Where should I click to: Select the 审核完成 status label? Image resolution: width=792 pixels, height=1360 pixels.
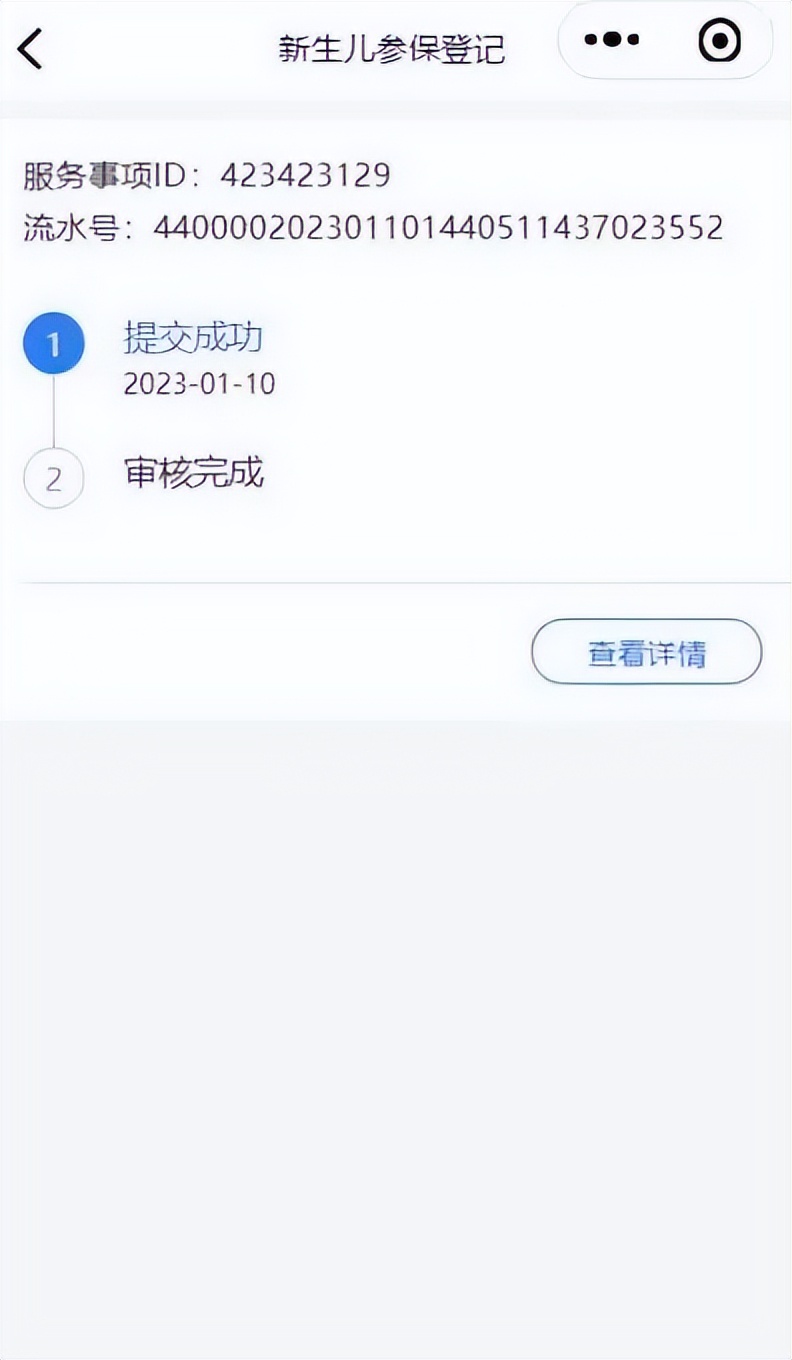(x=193, y=475)
